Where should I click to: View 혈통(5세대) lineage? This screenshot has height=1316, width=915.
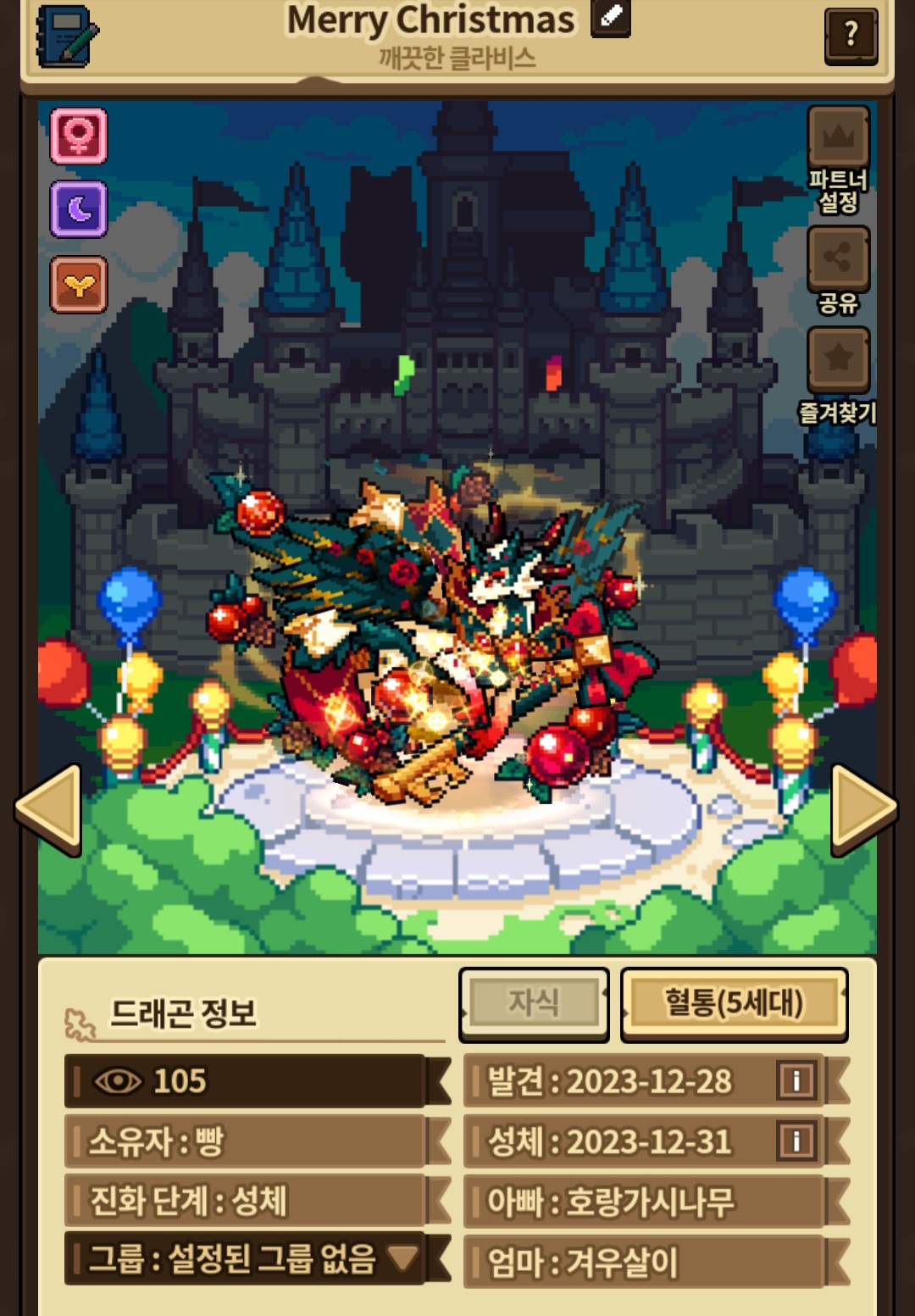tap(734, 1003)
